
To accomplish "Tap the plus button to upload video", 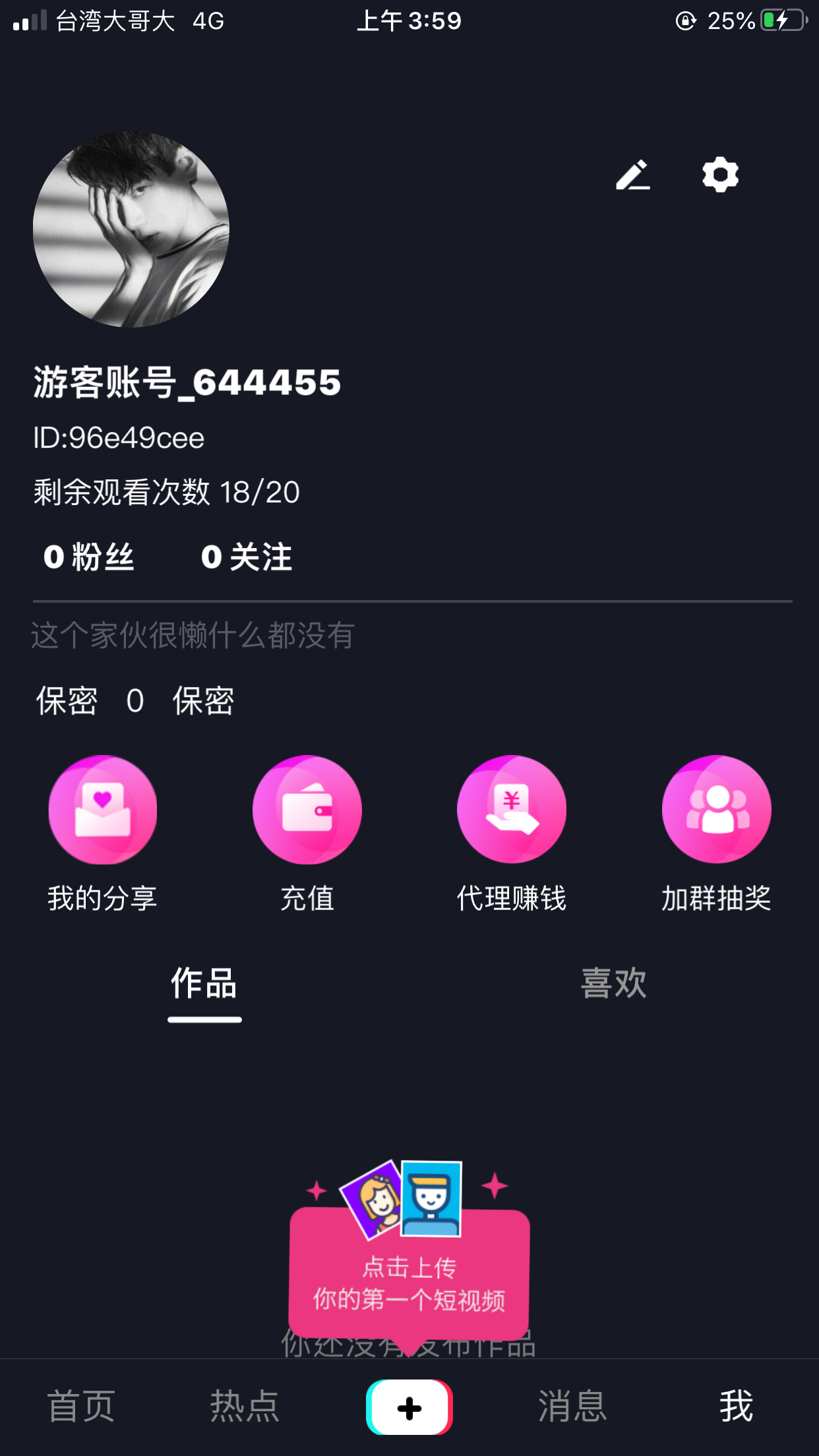I will (x=409, y=1407).
